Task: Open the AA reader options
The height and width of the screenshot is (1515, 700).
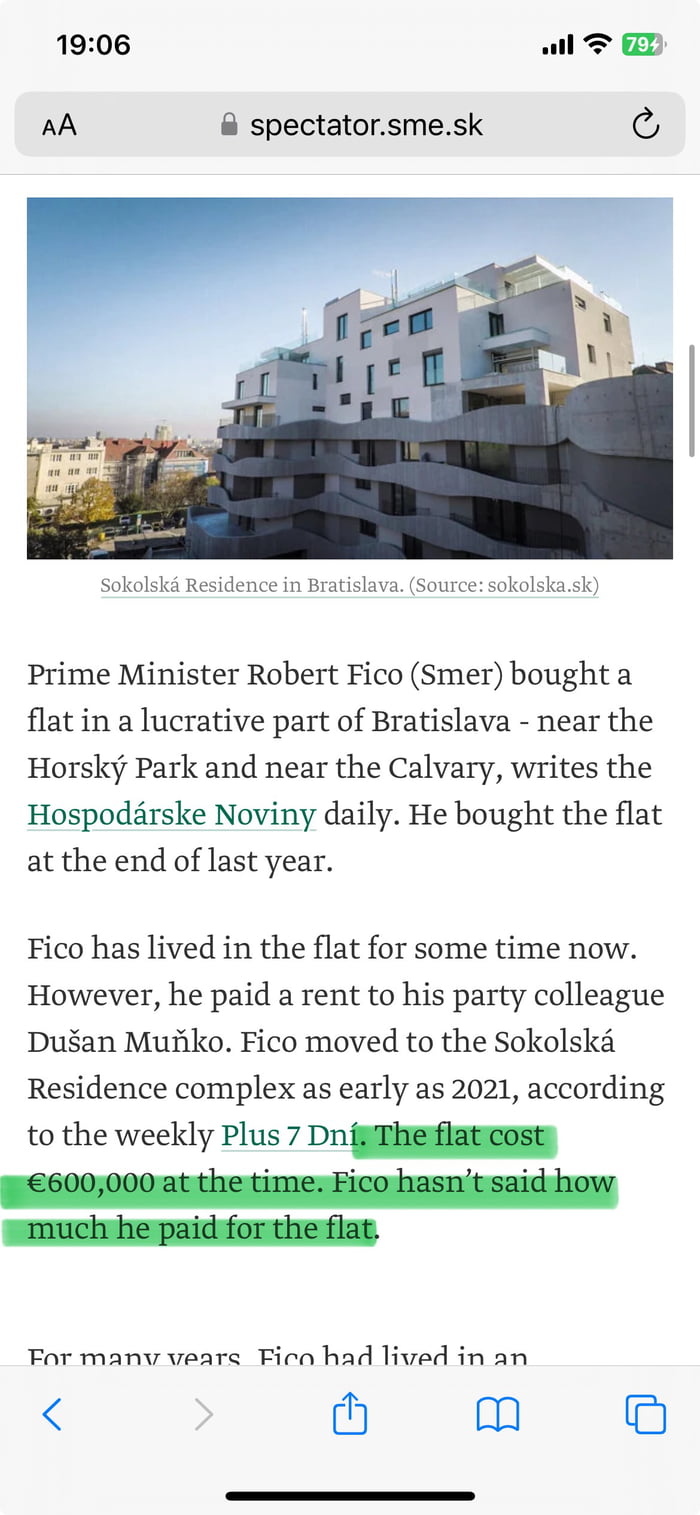Action: click(59, 125)
